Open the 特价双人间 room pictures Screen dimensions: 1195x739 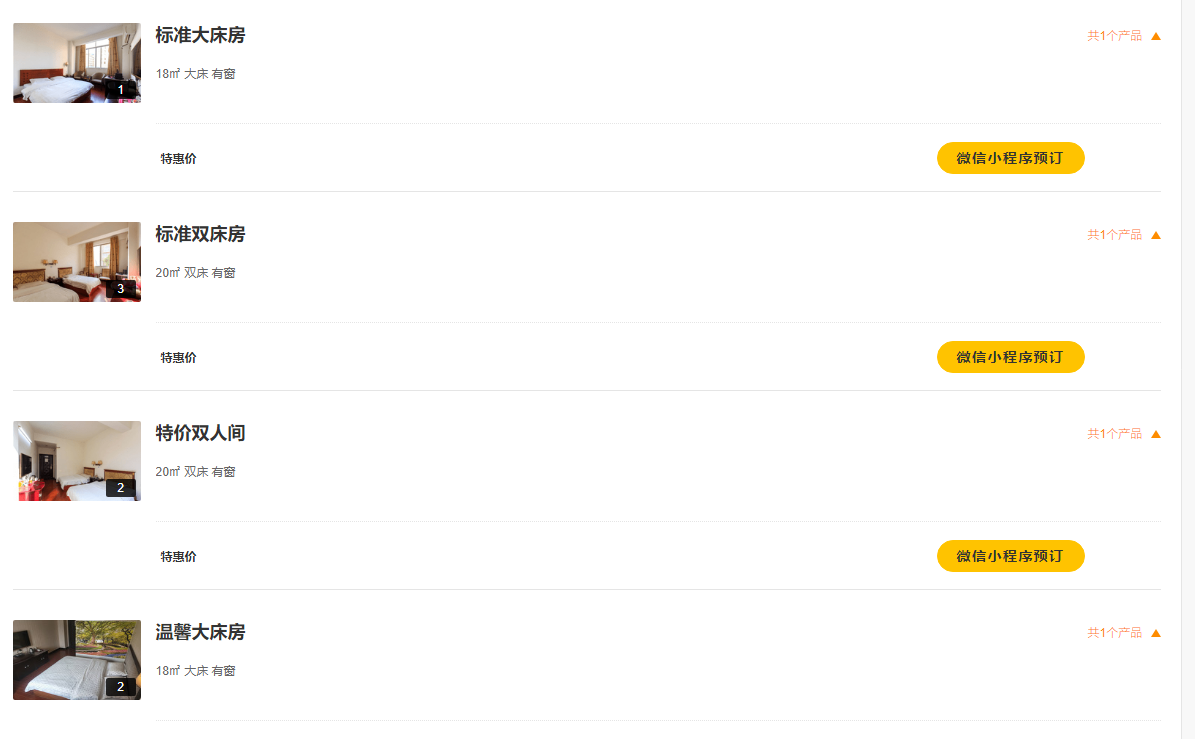77,461
